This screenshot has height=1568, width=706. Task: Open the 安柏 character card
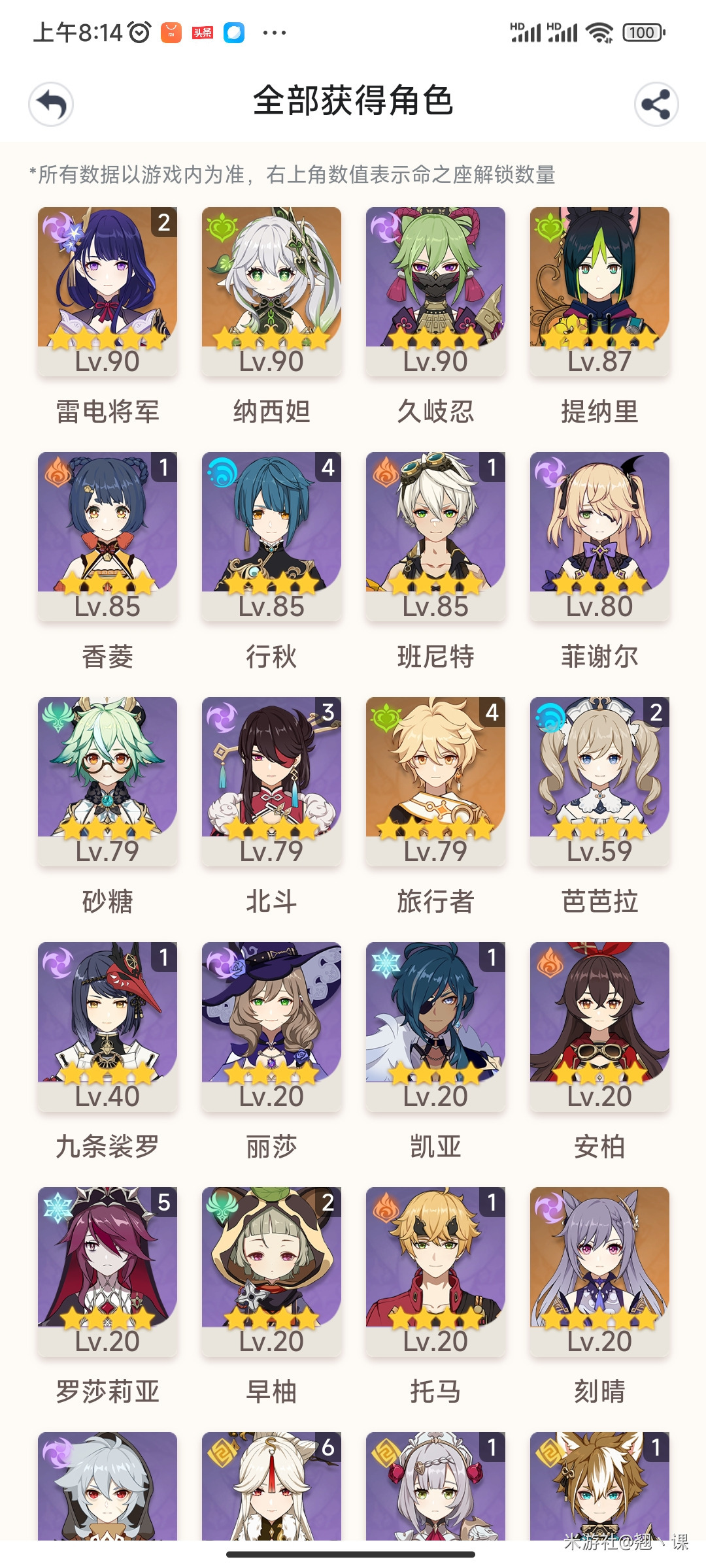pos(599,1026)
